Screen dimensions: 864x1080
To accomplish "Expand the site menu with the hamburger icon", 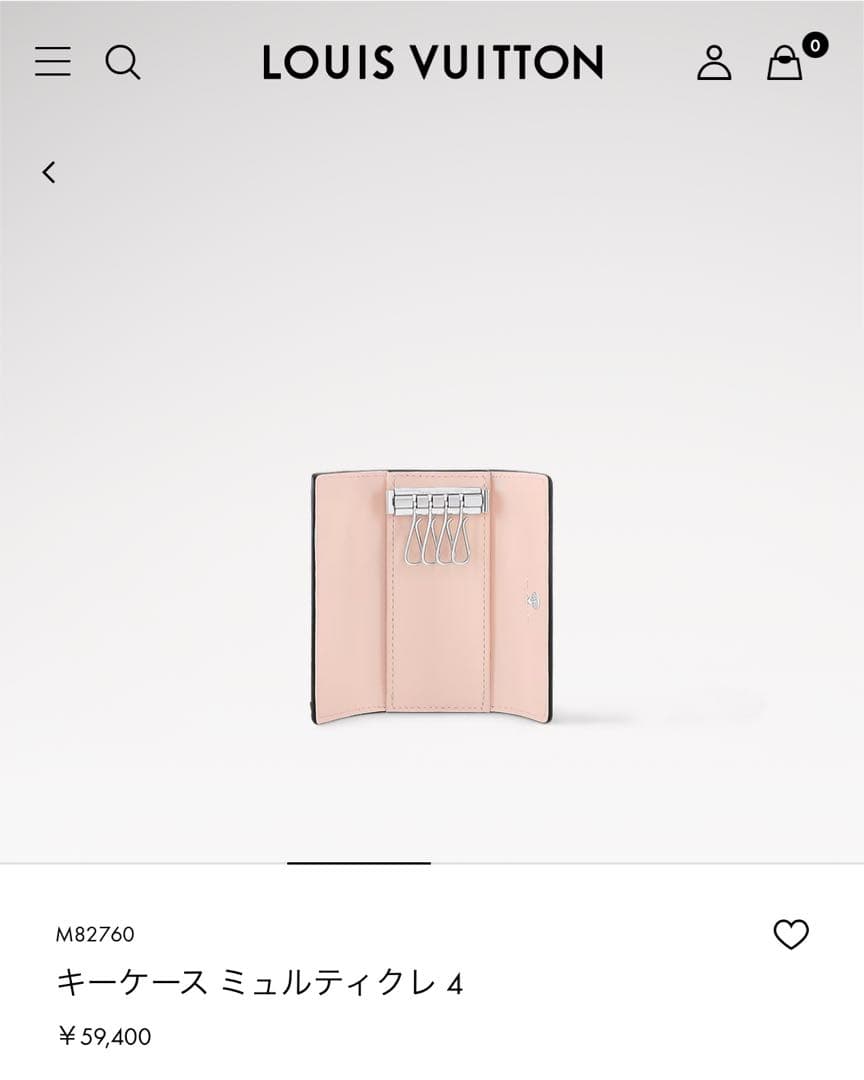I will coord(55,62).
